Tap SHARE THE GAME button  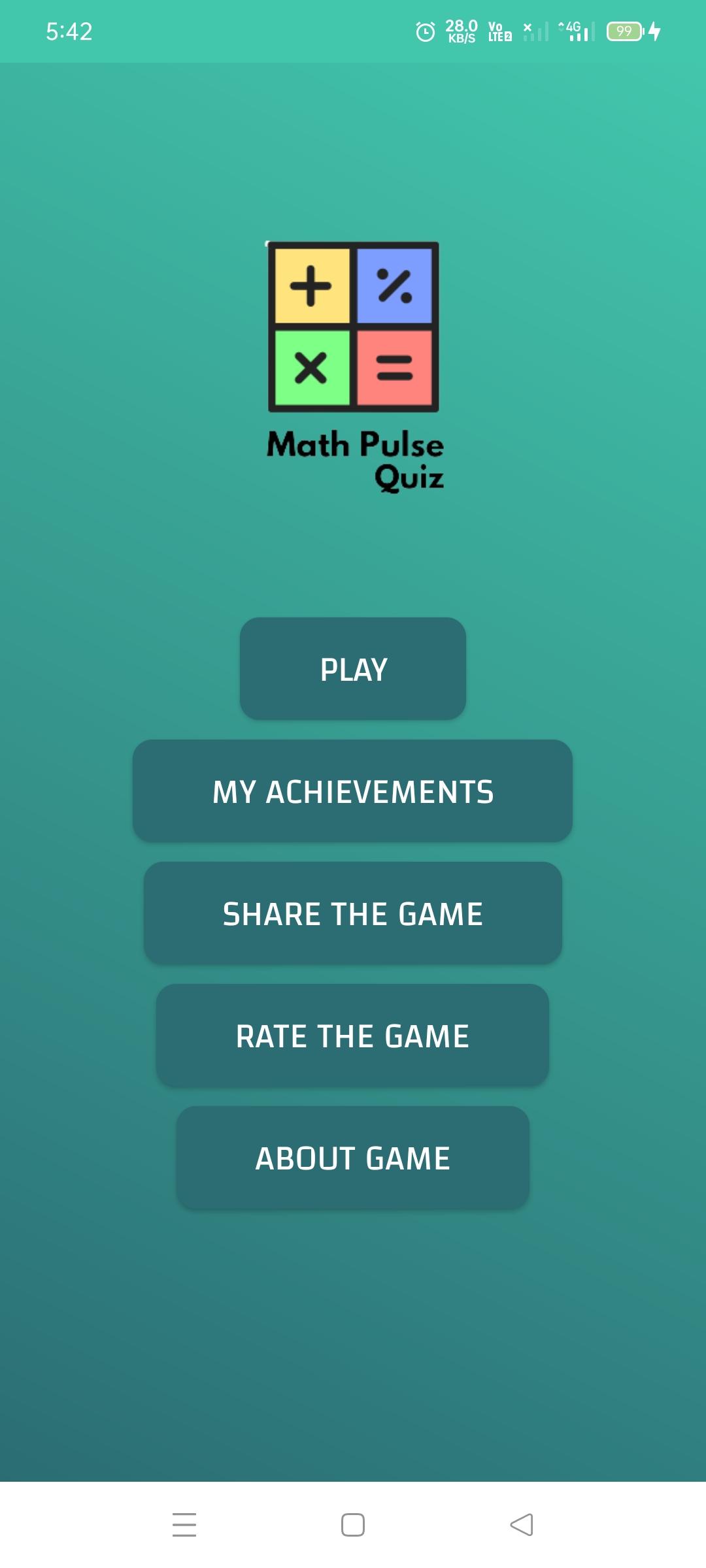point(353,913)
